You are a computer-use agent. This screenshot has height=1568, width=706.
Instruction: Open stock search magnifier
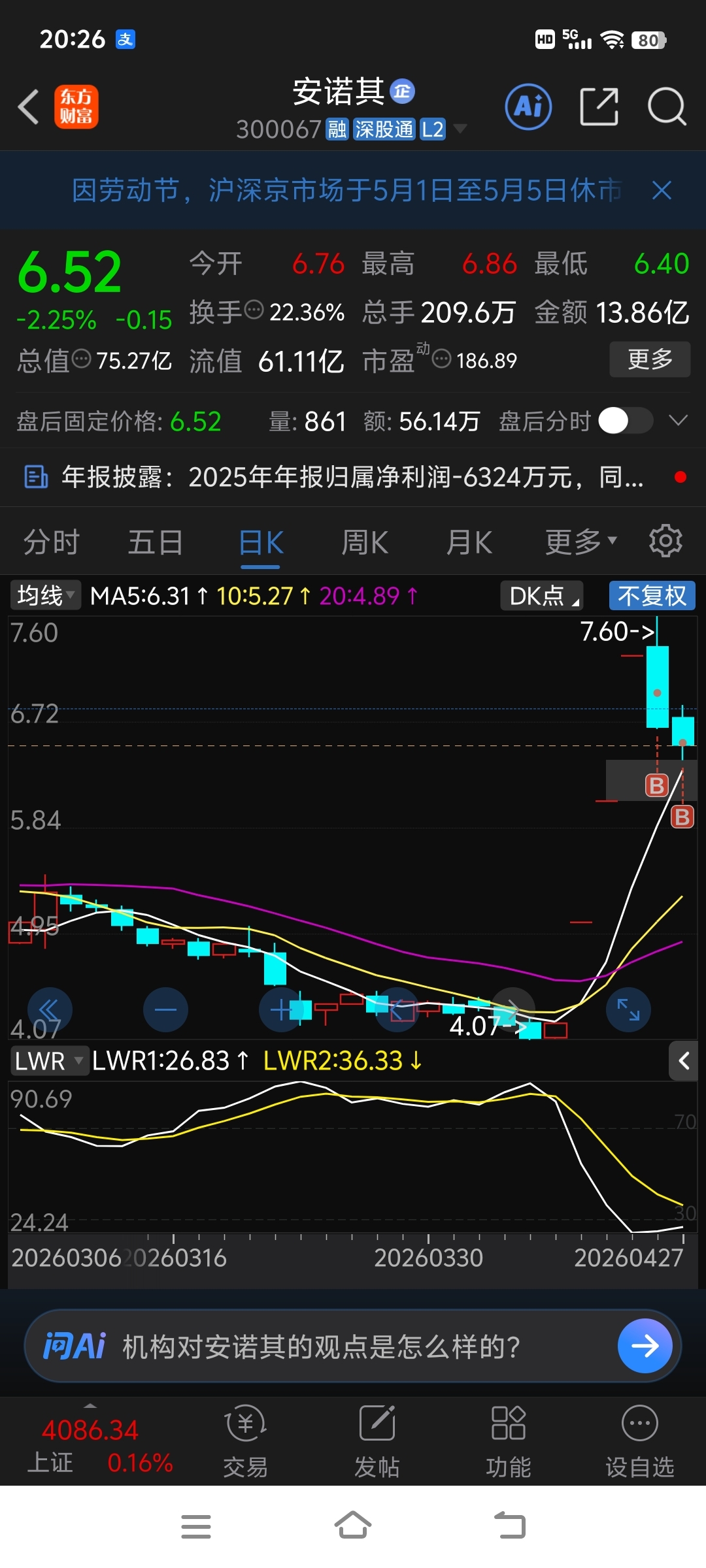click(666, 106)
